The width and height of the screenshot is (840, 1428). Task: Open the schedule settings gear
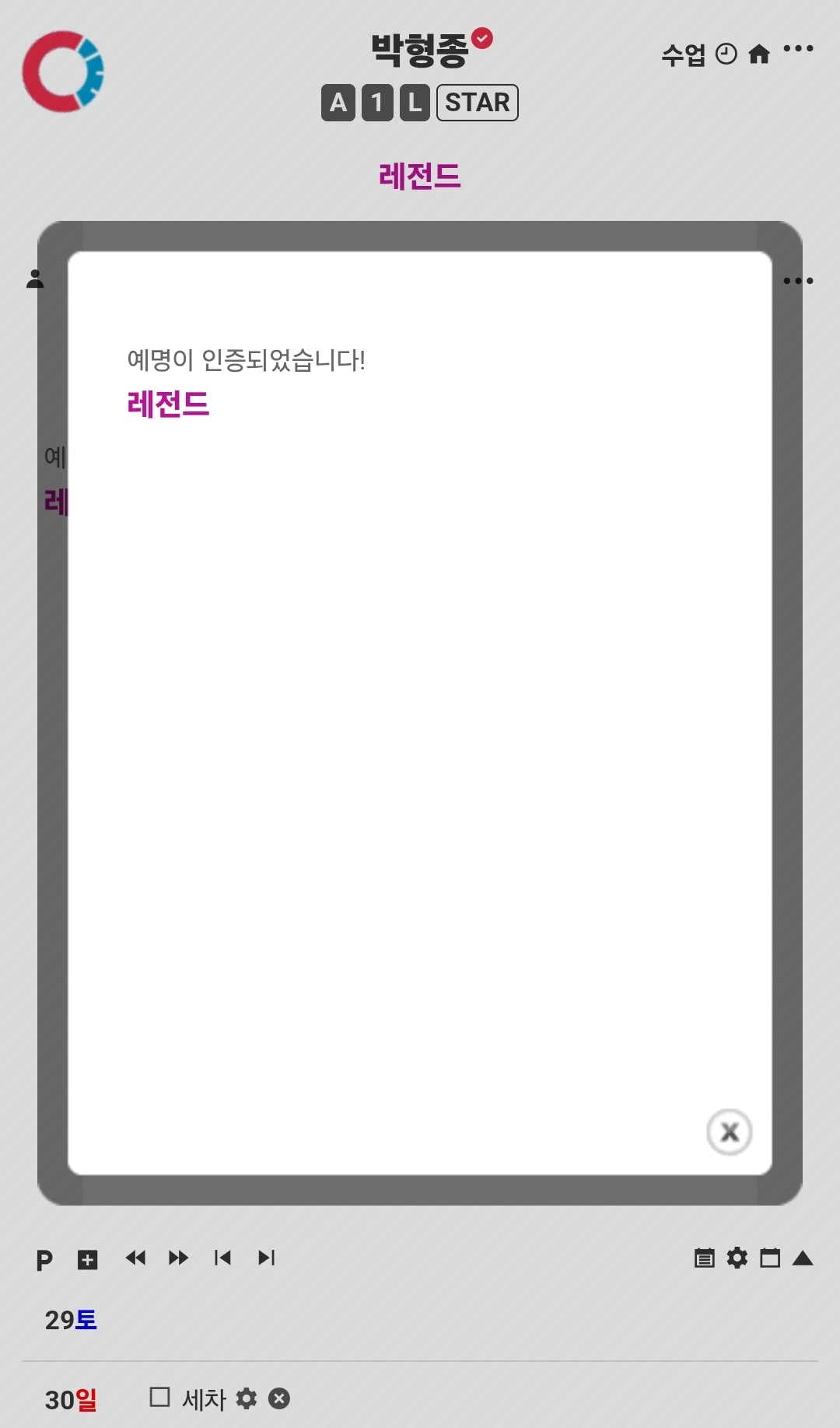[737, 1258]
